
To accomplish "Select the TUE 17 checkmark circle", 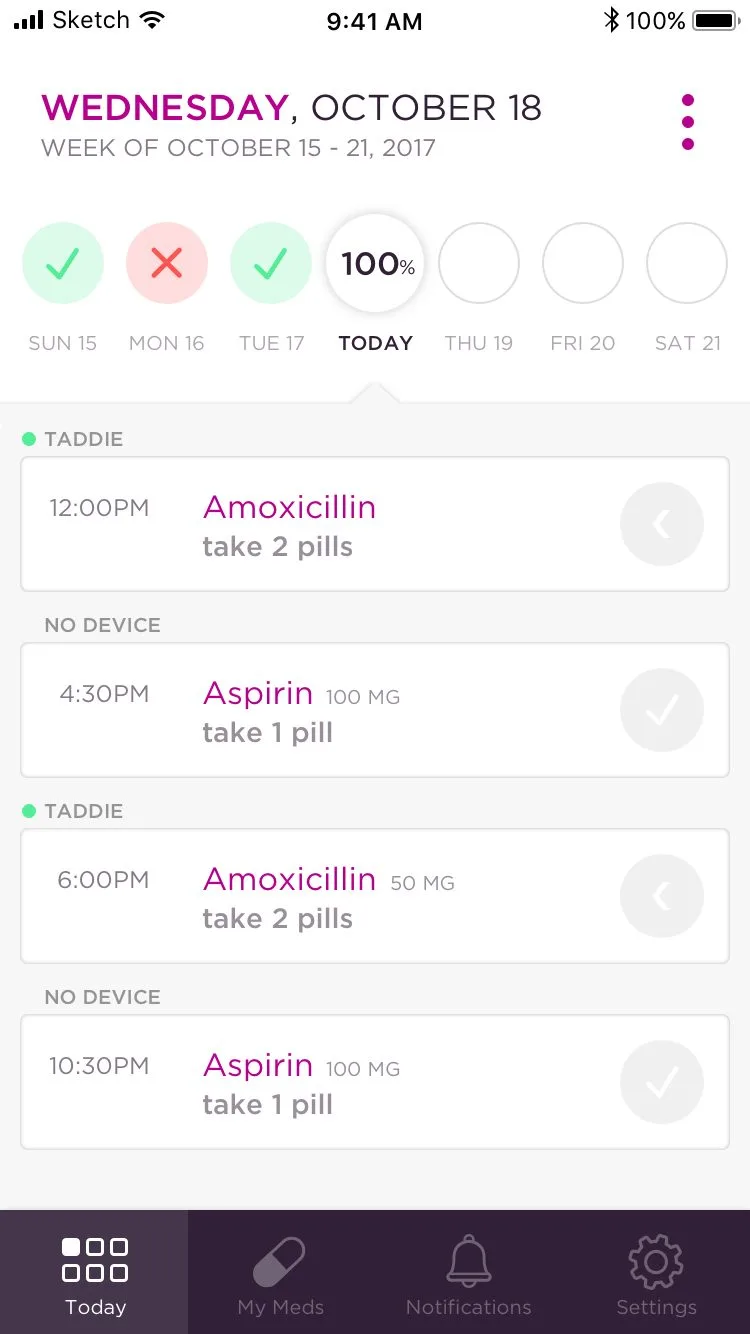I will (x=271, y=263).
